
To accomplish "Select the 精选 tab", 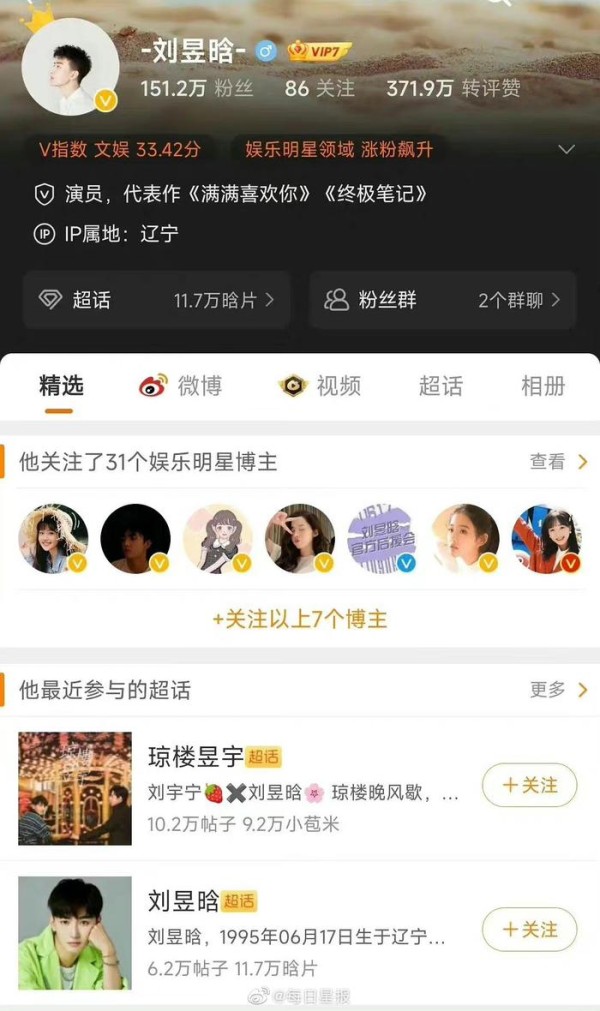I will (x=61, y=386).
